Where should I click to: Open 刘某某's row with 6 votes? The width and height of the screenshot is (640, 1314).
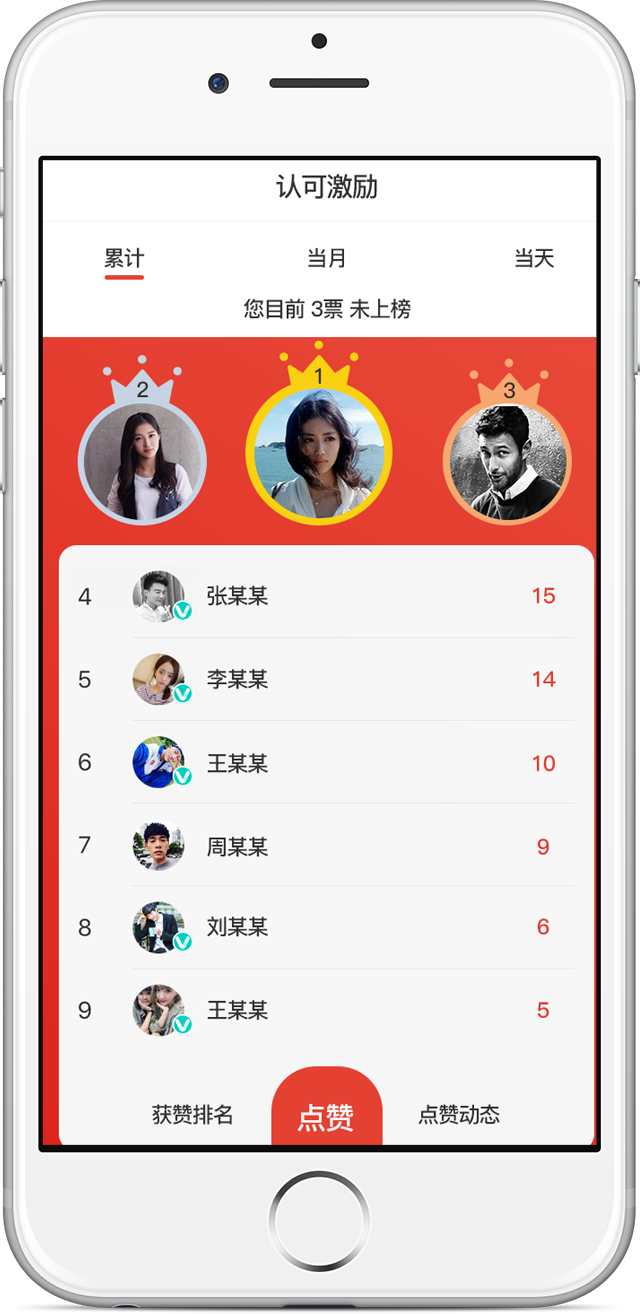(x=326, y=927)
